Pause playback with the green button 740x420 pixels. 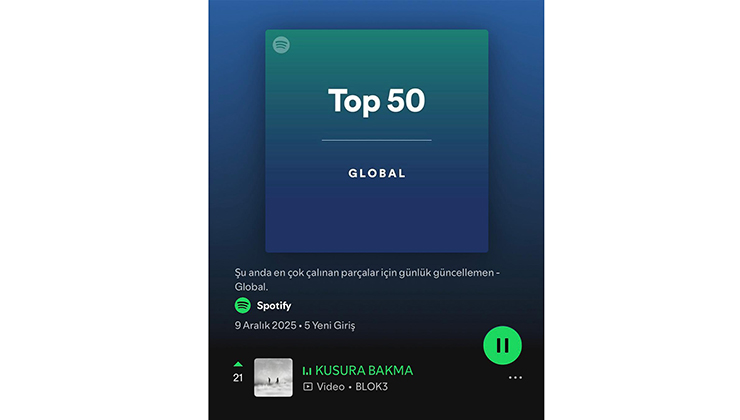coord(502,345)
